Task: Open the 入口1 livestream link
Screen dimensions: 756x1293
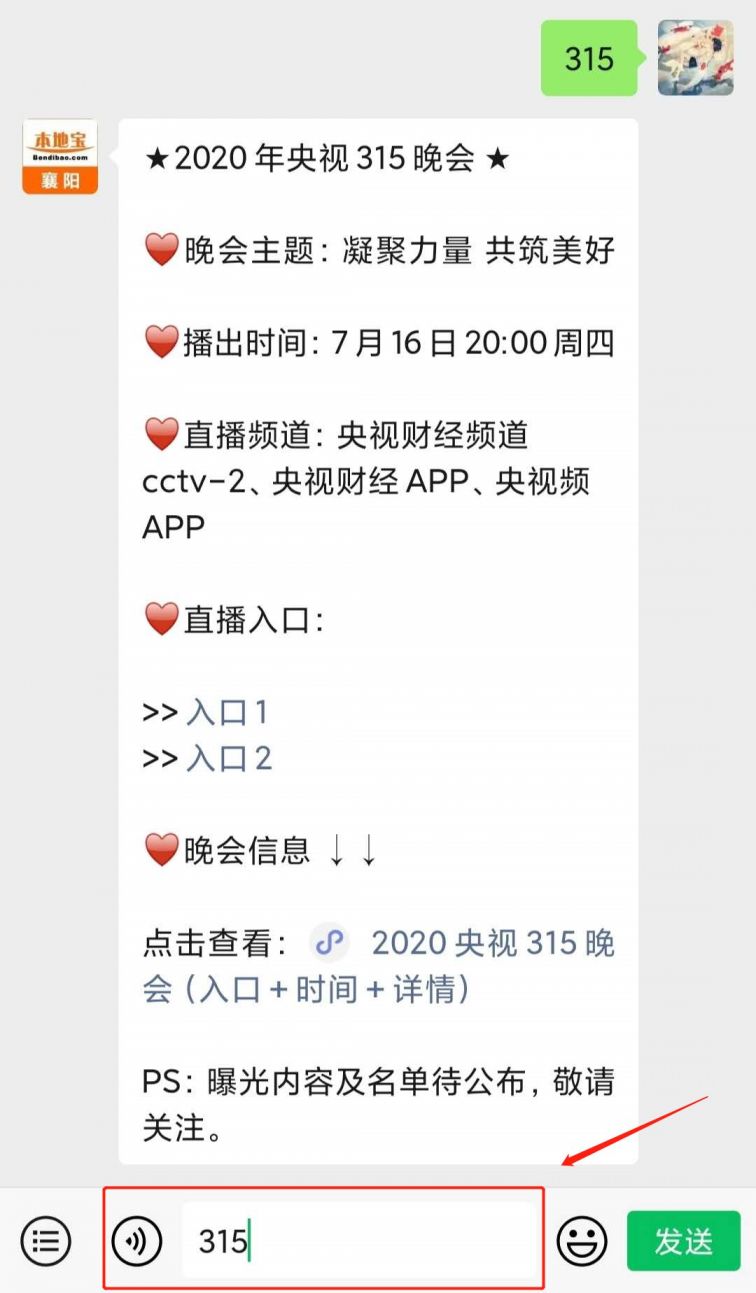Action: [227, 713]
